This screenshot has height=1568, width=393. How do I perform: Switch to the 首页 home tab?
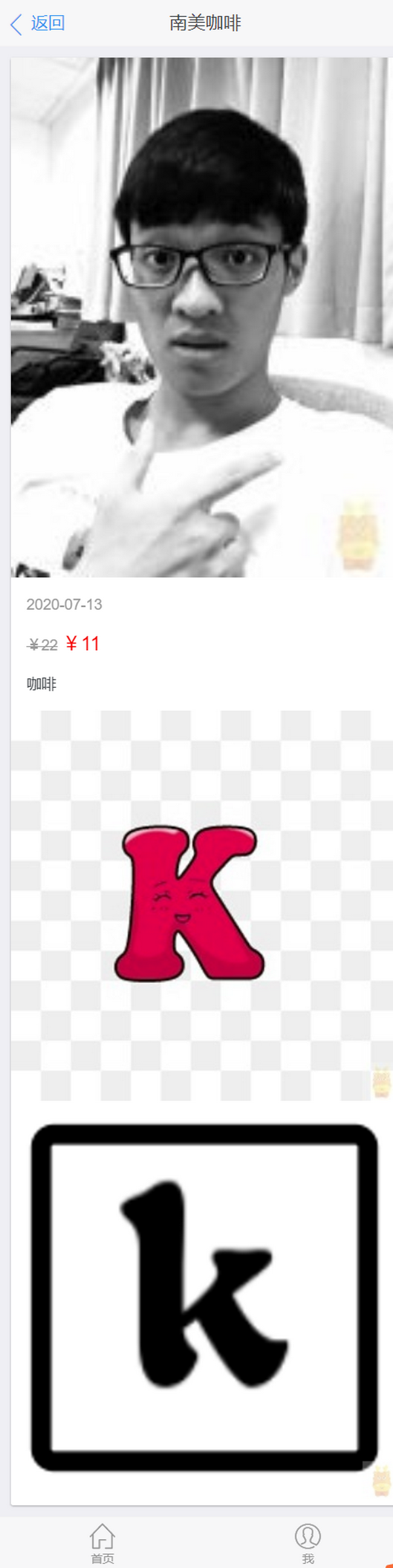pyautogui.click(x=102, y=1542)
